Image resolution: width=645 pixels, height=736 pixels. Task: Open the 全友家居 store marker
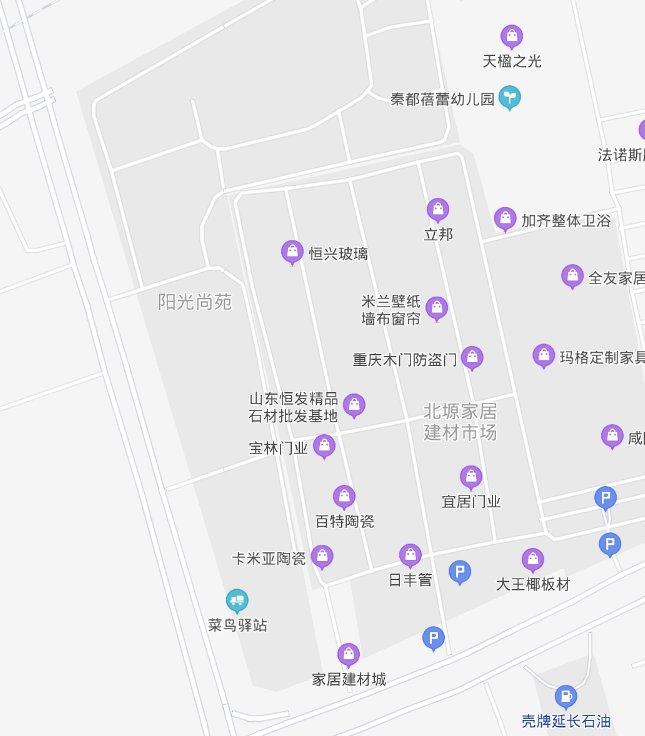[x=572, y=277]
